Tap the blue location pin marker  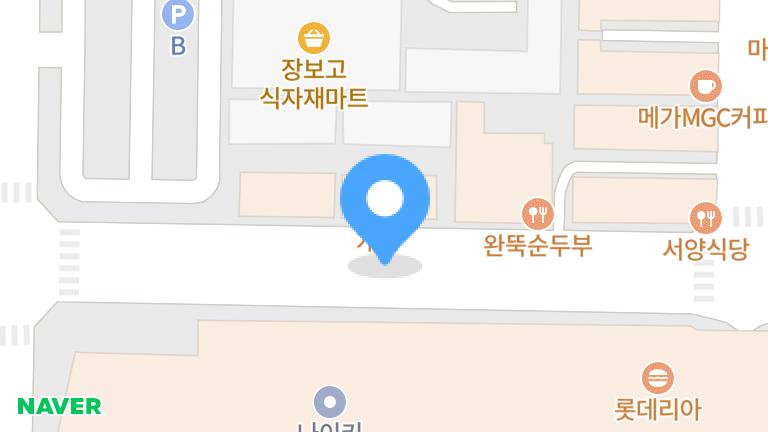click(385, 201)
